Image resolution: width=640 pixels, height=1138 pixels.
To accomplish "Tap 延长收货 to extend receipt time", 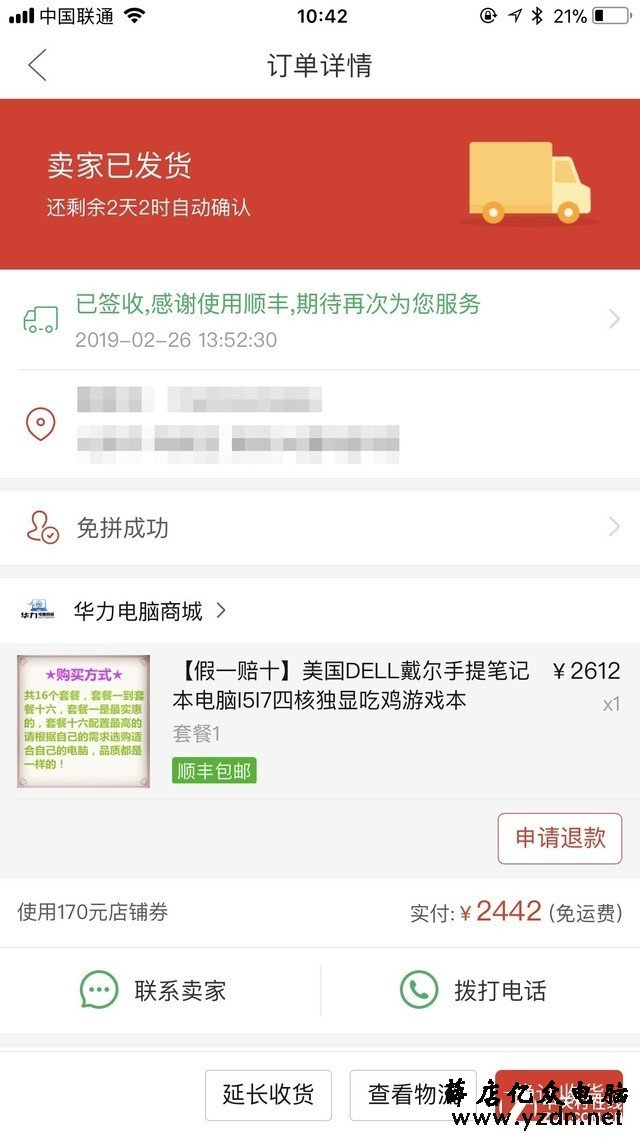I will (268, 1094).
